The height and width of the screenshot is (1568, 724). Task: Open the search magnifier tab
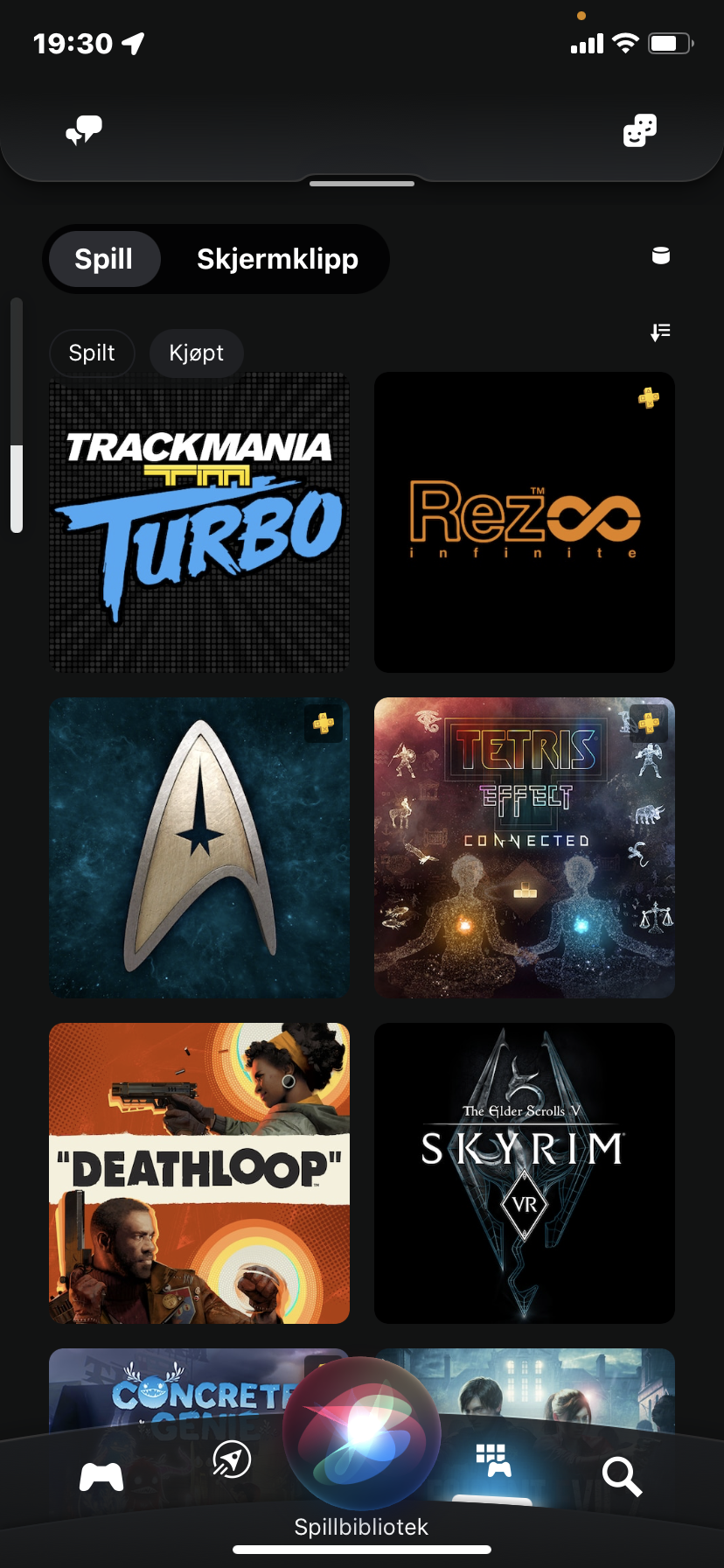click(x=623, y=1477)
